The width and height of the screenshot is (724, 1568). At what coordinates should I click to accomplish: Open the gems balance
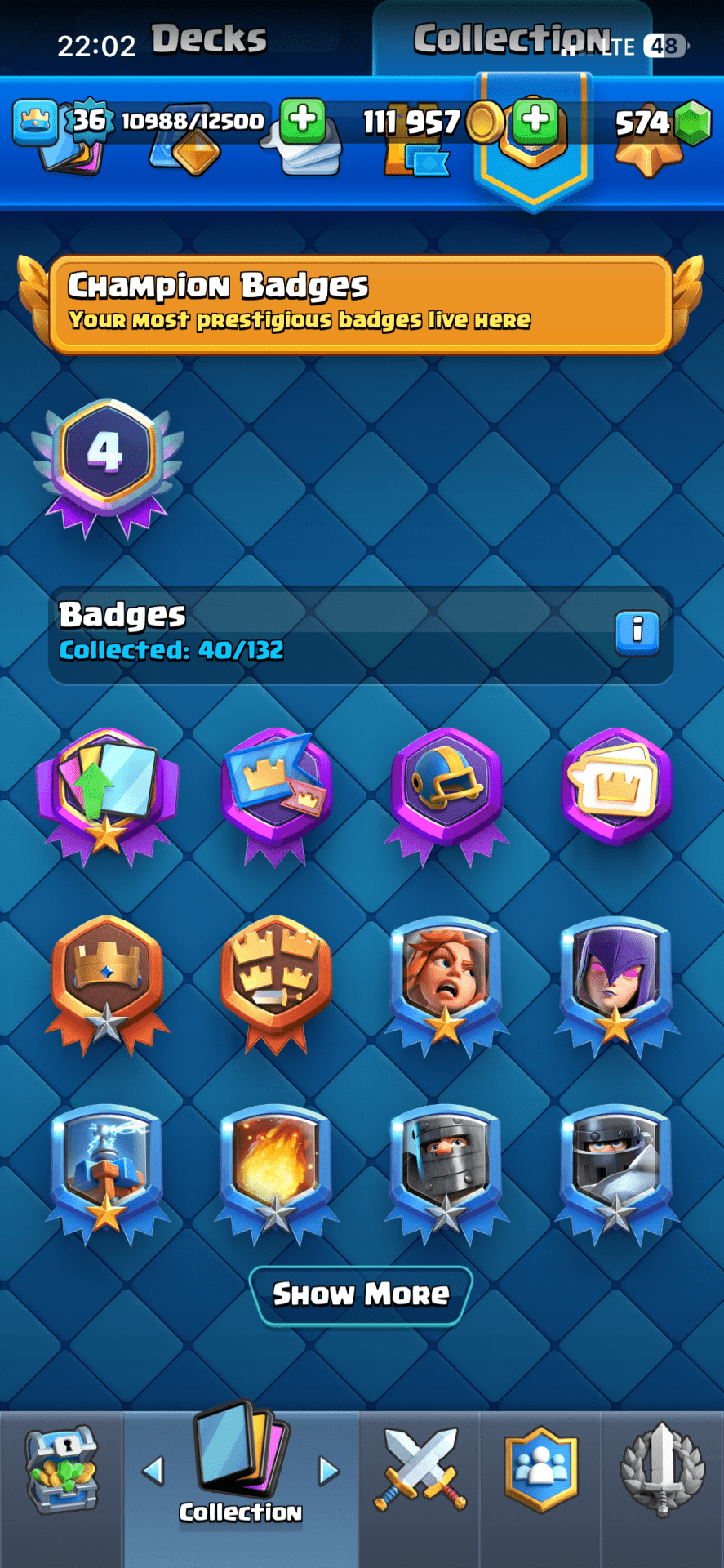click(661, 122)
